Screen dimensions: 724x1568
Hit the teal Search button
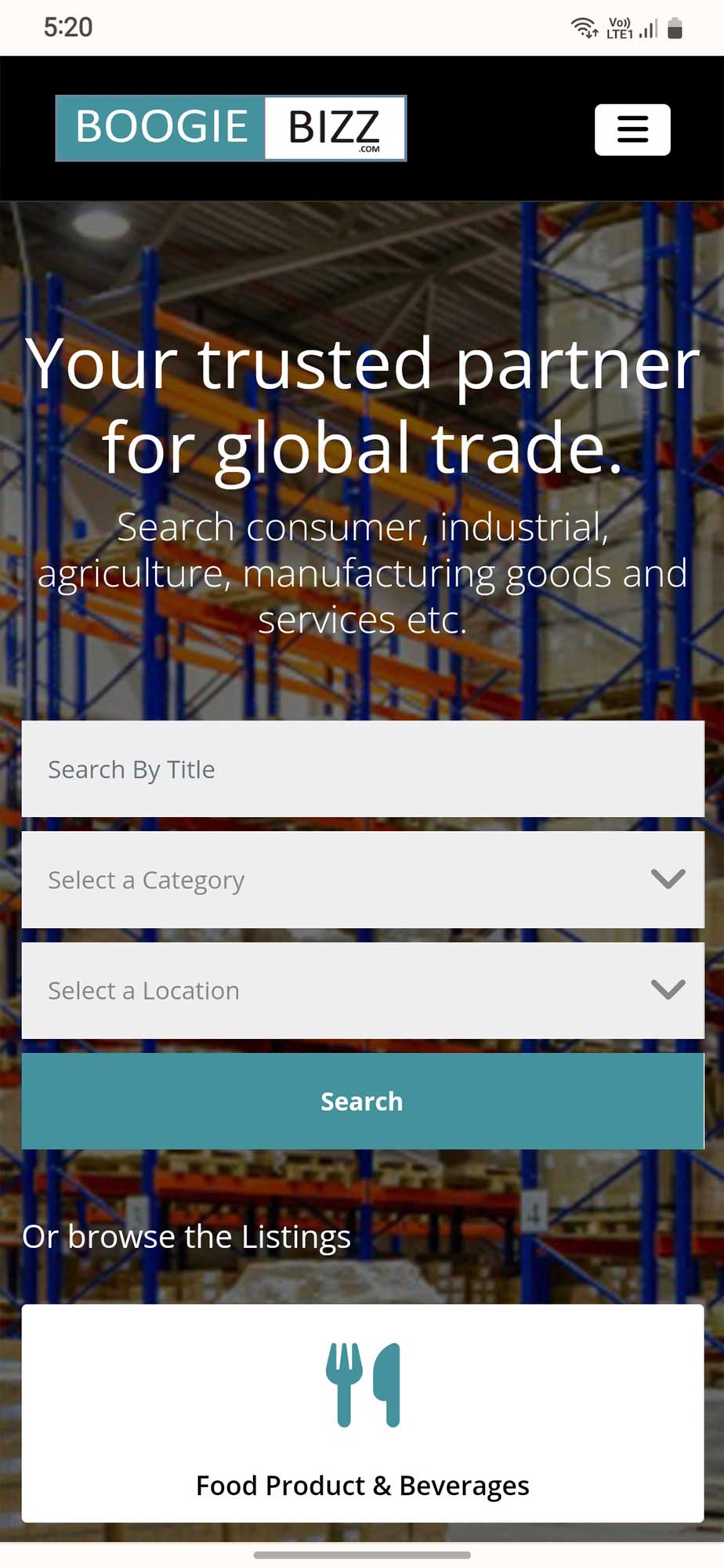362,1101
